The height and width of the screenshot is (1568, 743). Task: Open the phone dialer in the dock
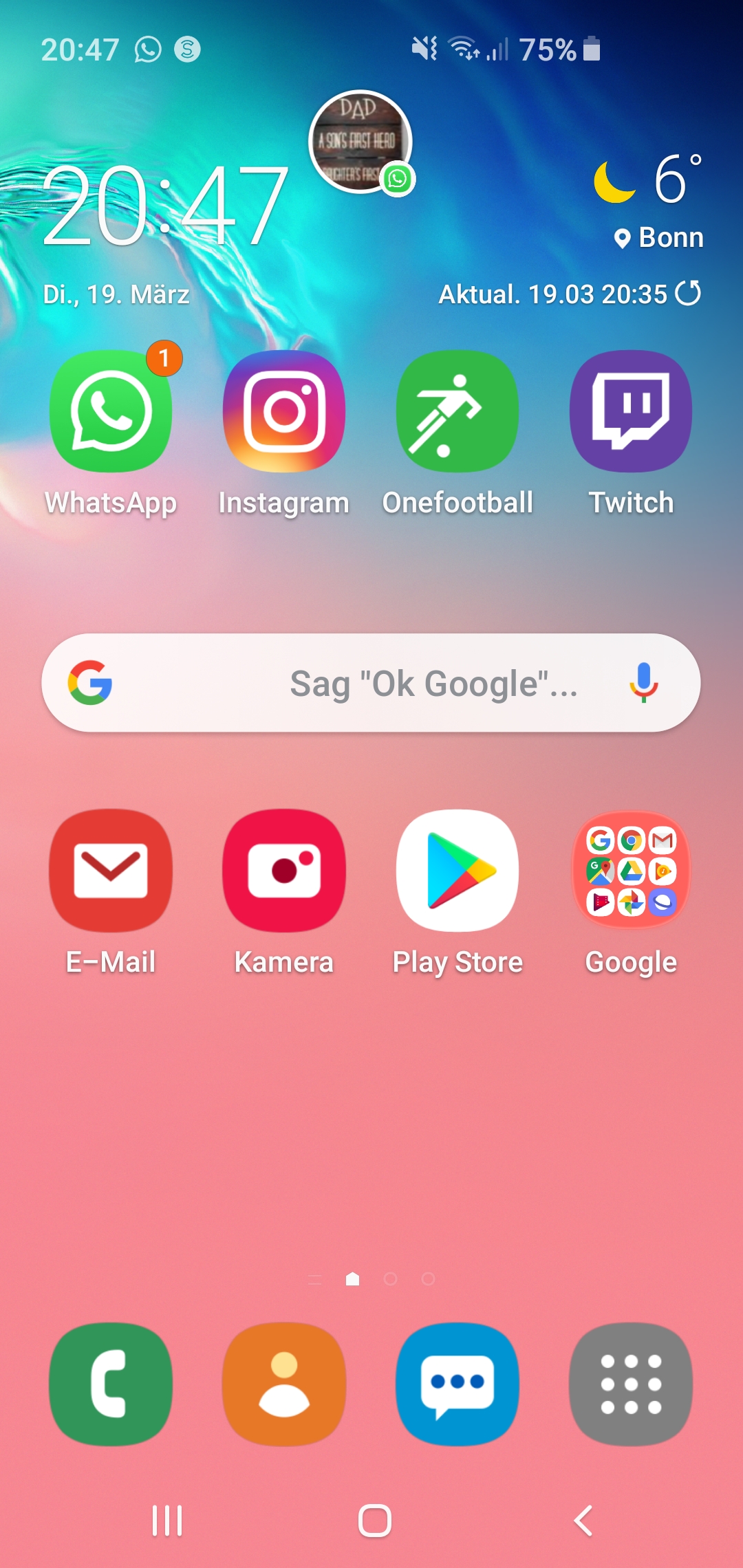[111, 1384]
